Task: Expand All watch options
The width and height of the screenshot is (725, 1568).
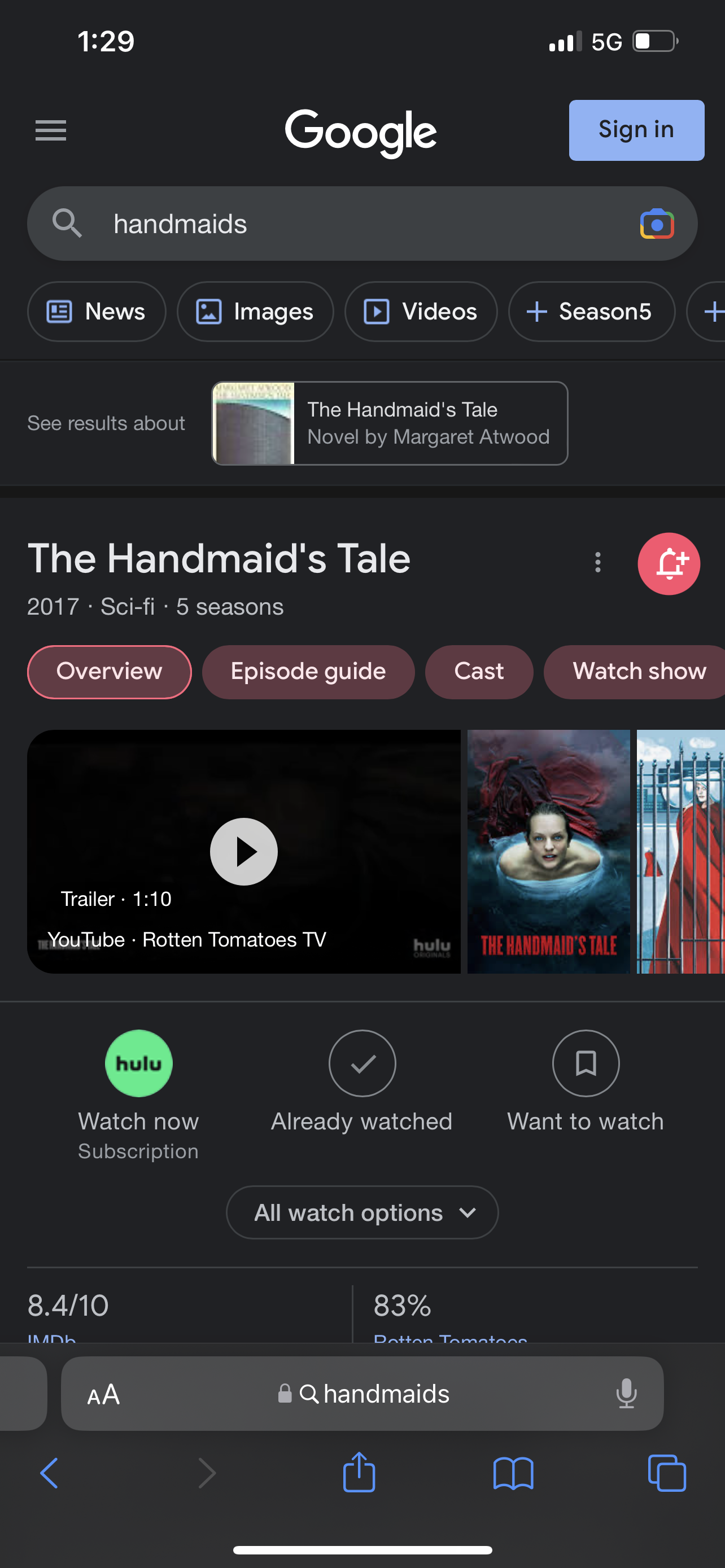Action: tap(362, 1212)
